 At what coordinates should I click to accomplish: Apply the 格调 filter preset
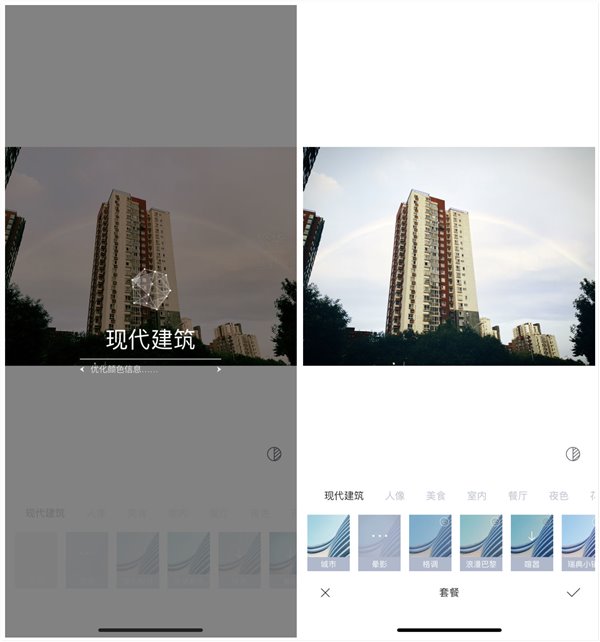tap(430, 543)
